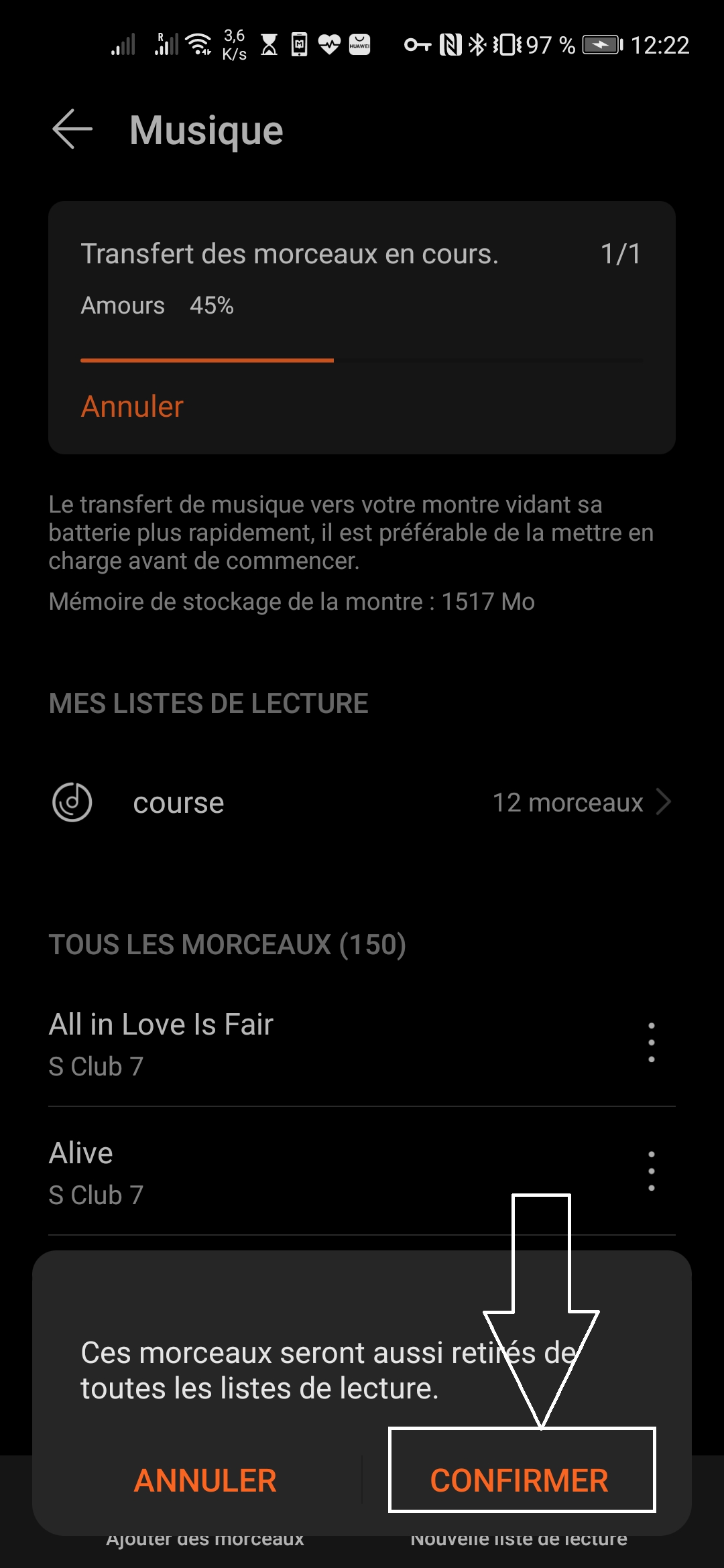
Task: Tap the vibration mode icon in status bar
Action: click(507, 46)
